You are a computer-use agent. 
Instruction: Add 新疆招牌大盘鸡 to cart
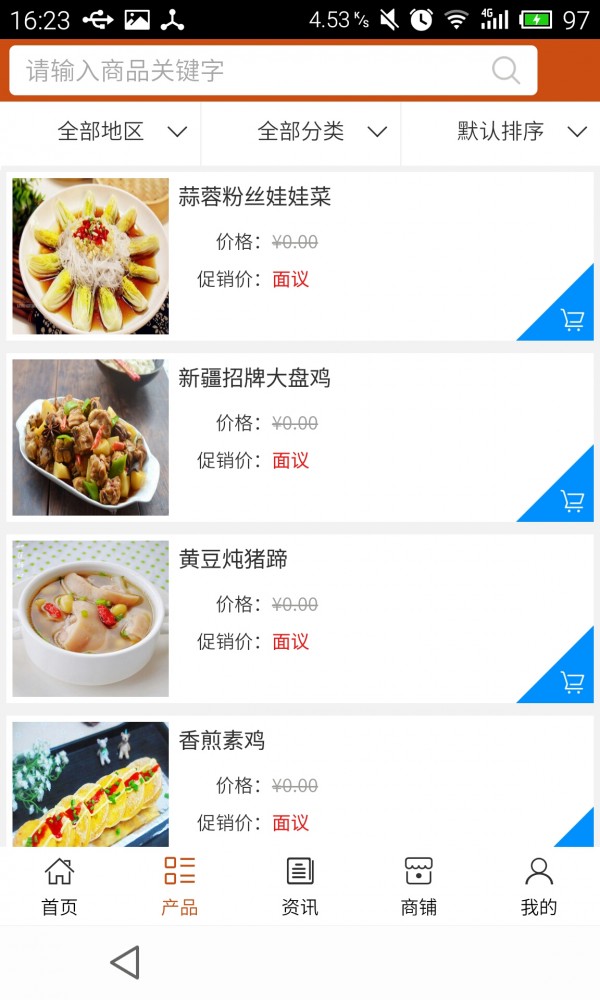point(571,501)
